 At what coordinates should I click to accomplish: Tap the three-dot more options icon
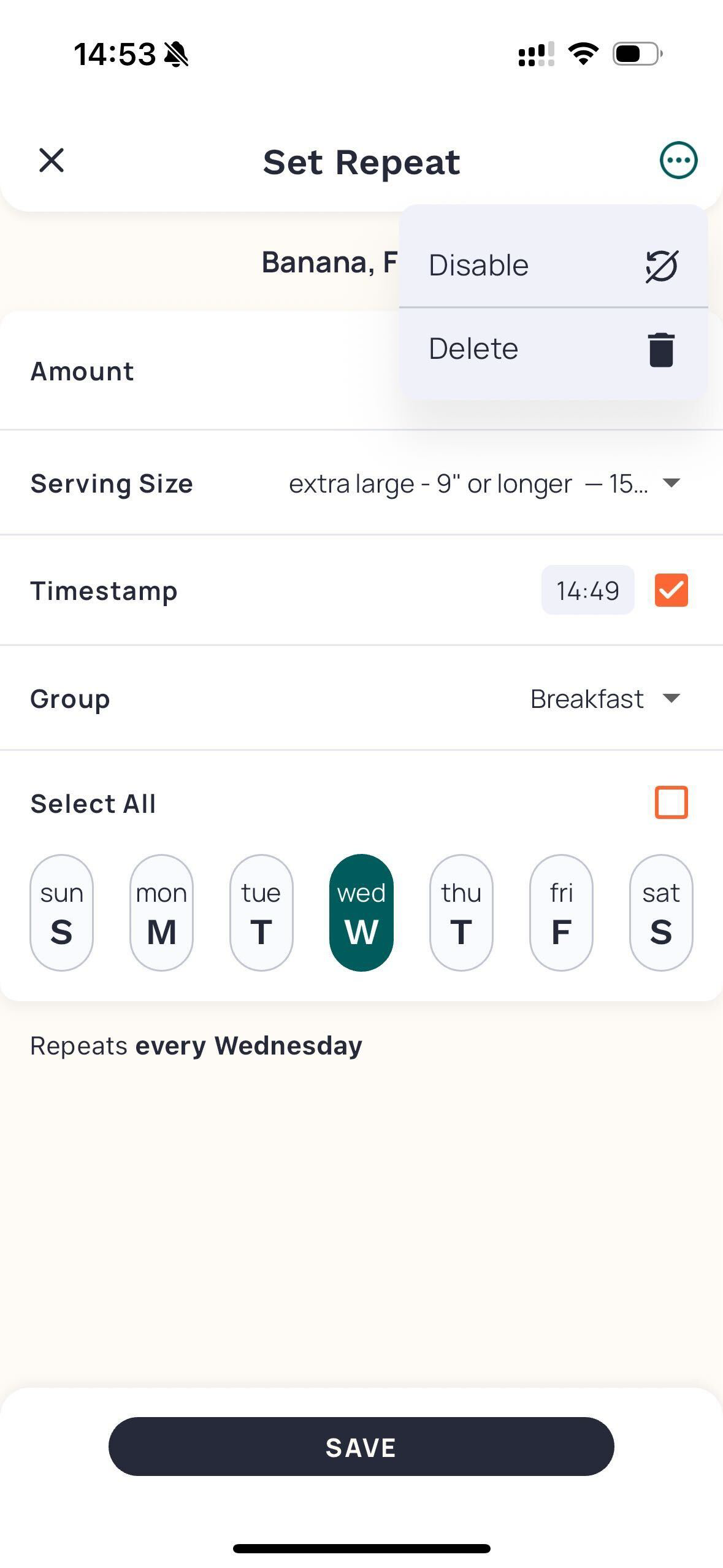[678, 161]
